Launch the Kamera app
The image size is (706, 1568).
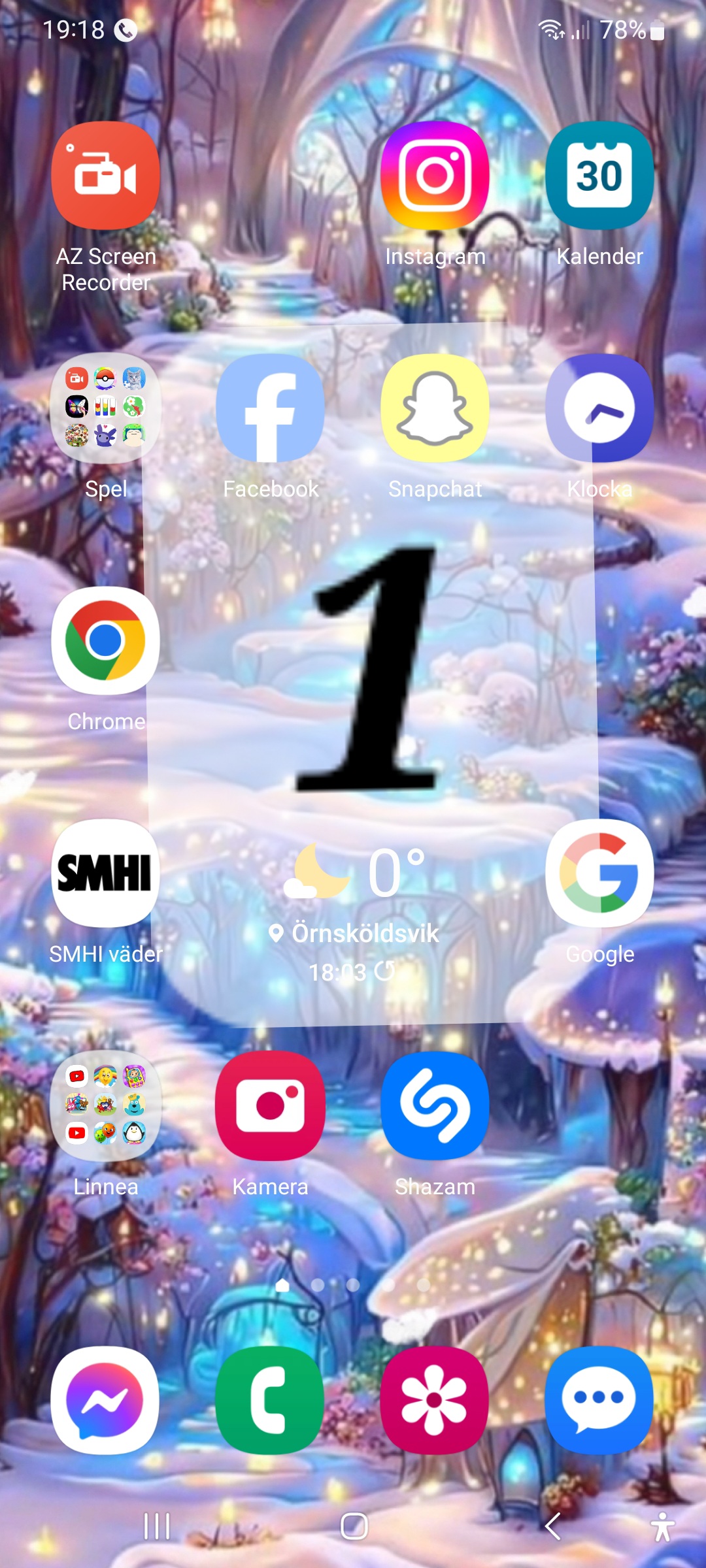pyautogui.click(x=270, y=1105)
